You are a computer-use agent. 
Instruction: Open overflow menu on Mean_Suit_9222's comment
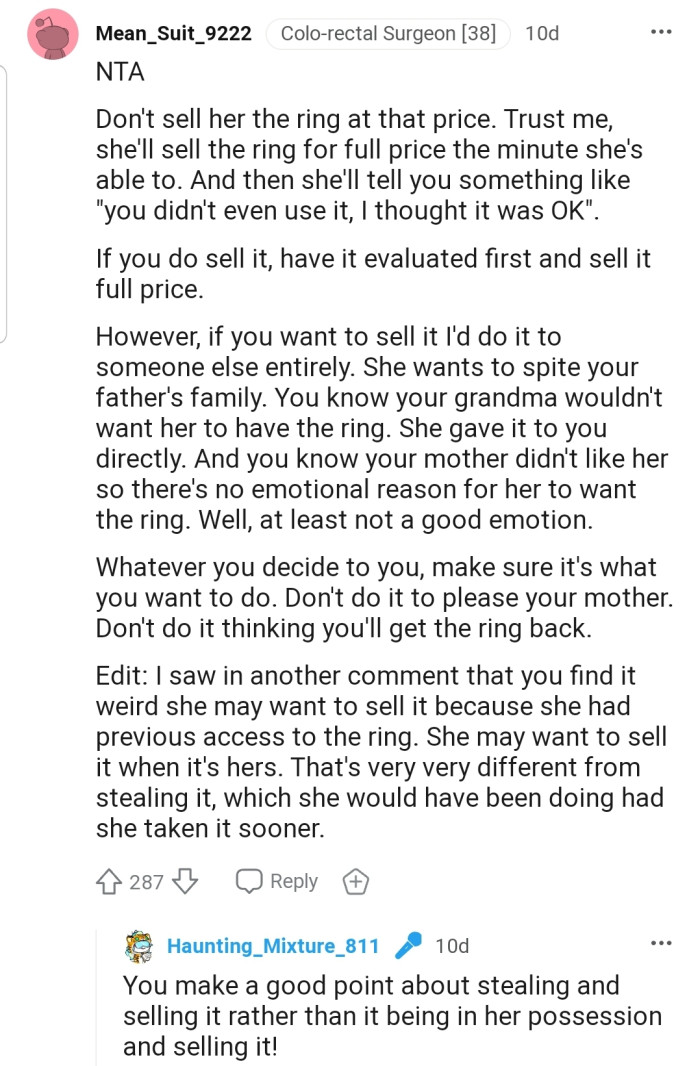click(x=661, y=33)
